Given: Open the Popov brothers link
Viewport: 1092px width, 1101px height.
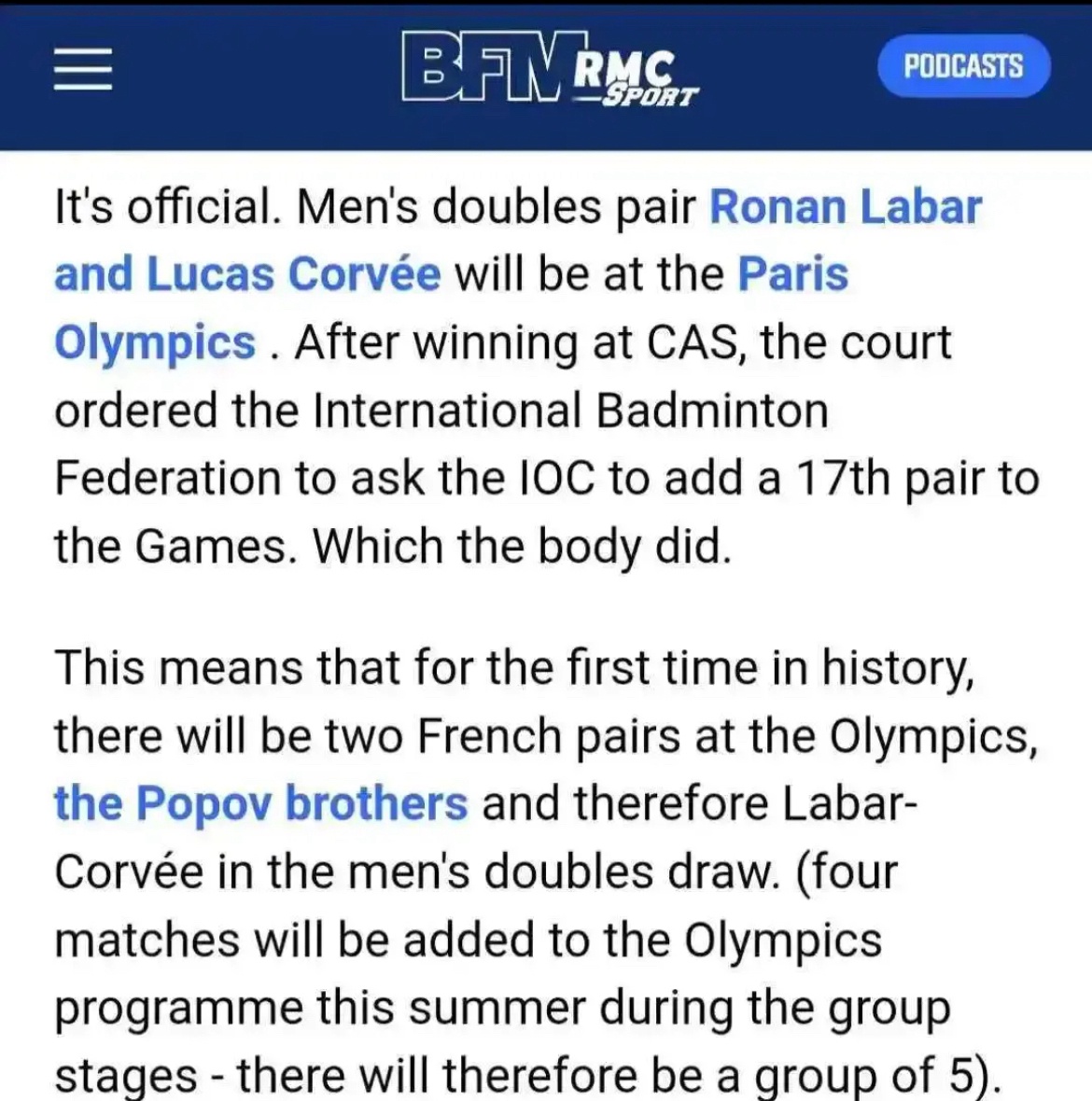Looking at the screenshot, I should pyautogui.click(x=260, y=803).
